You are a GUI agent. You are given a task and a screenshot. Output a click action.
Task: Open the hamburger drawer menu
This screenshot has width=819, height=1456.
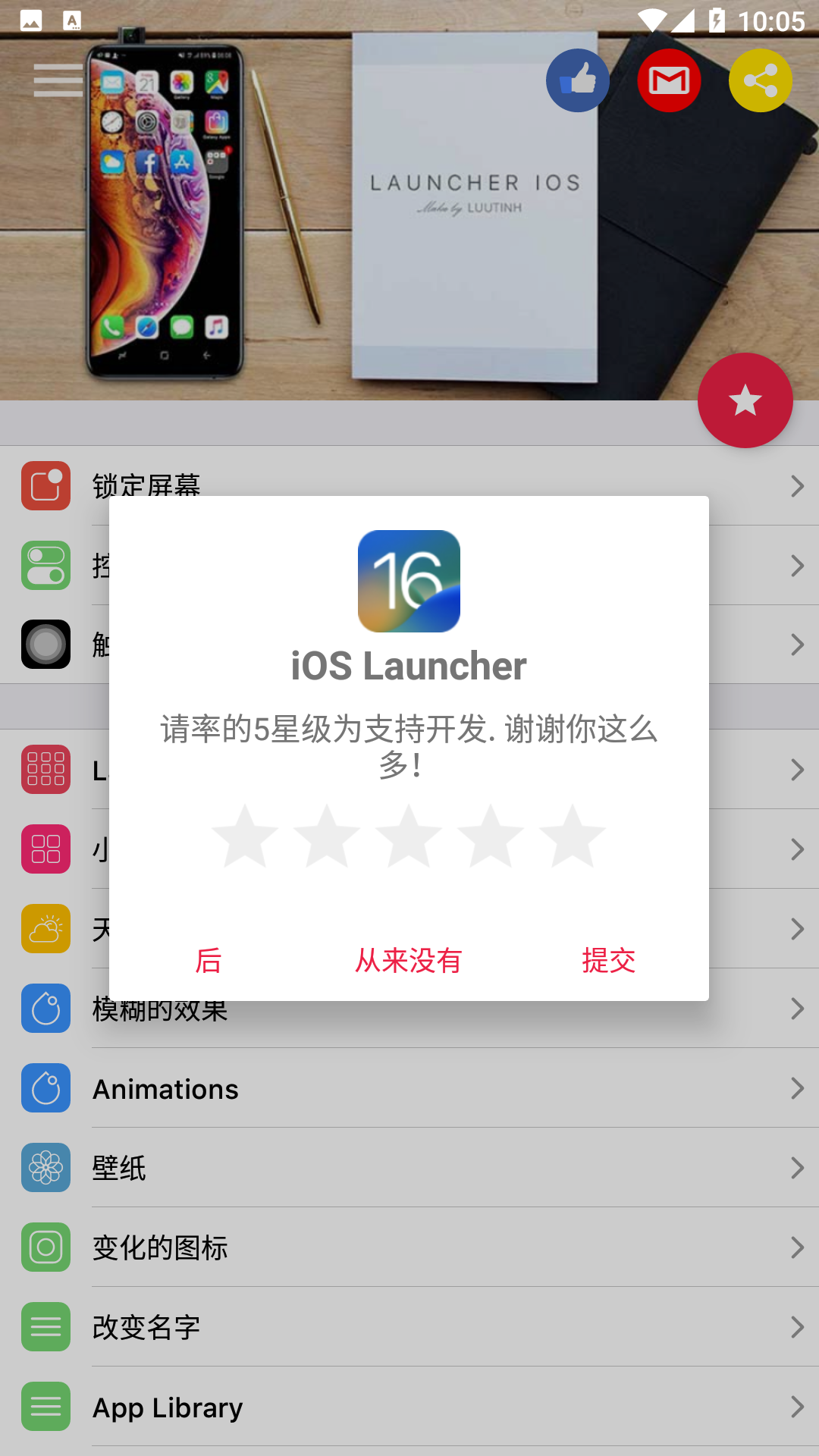(58, 80)
